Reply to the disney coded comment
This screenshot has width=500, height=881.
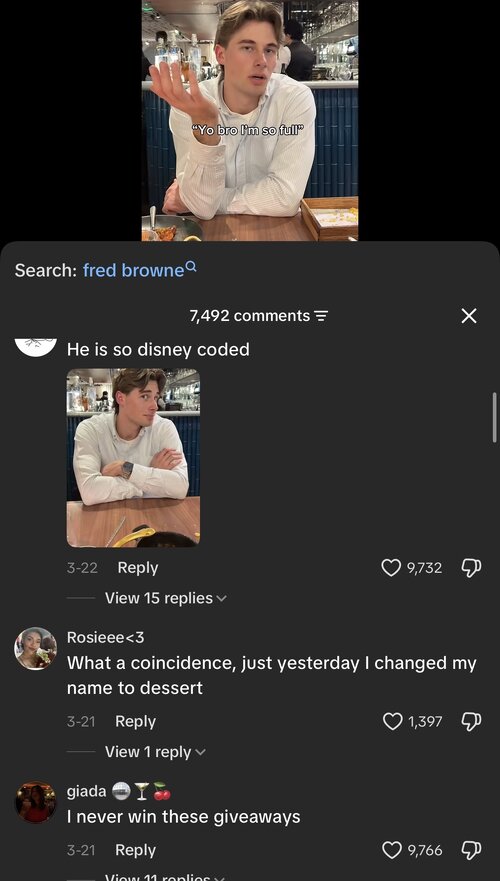[138, 567]
